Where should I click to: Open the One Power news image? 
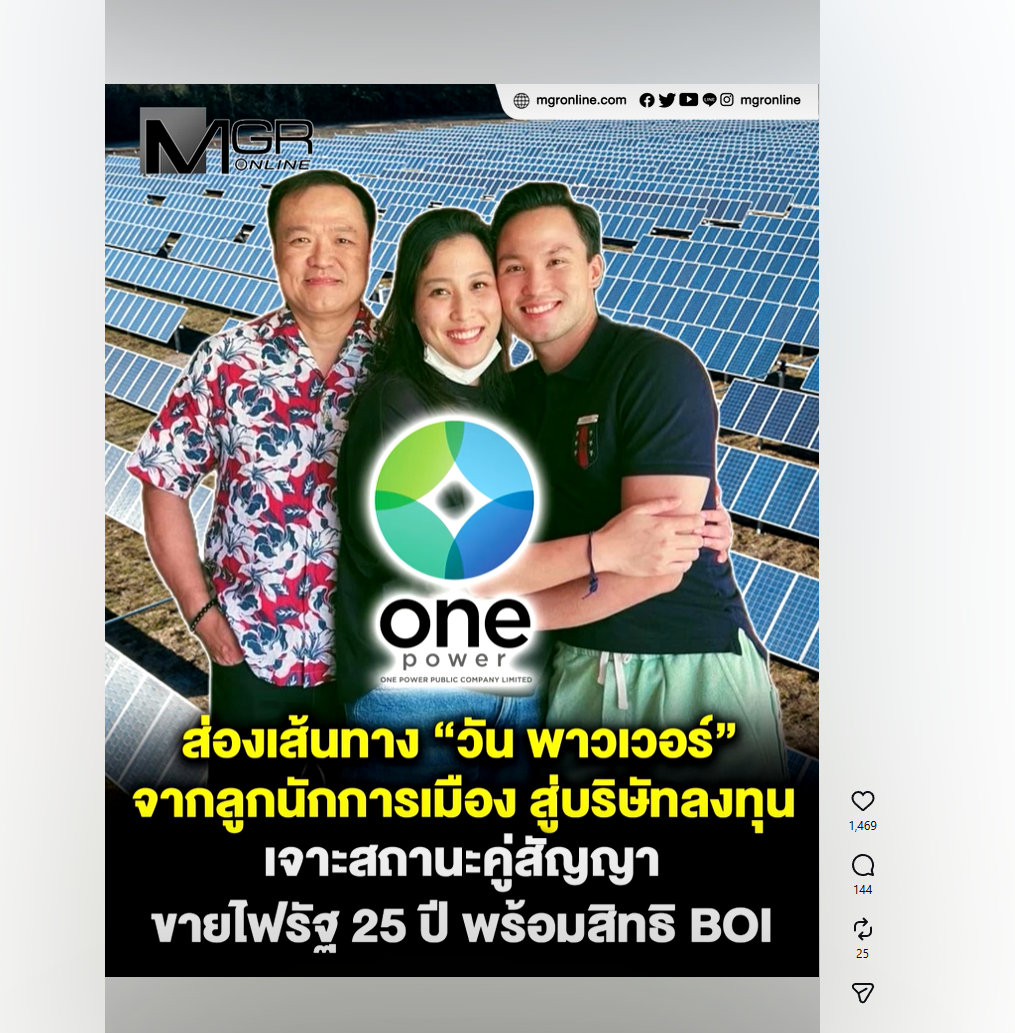(462, 530)
